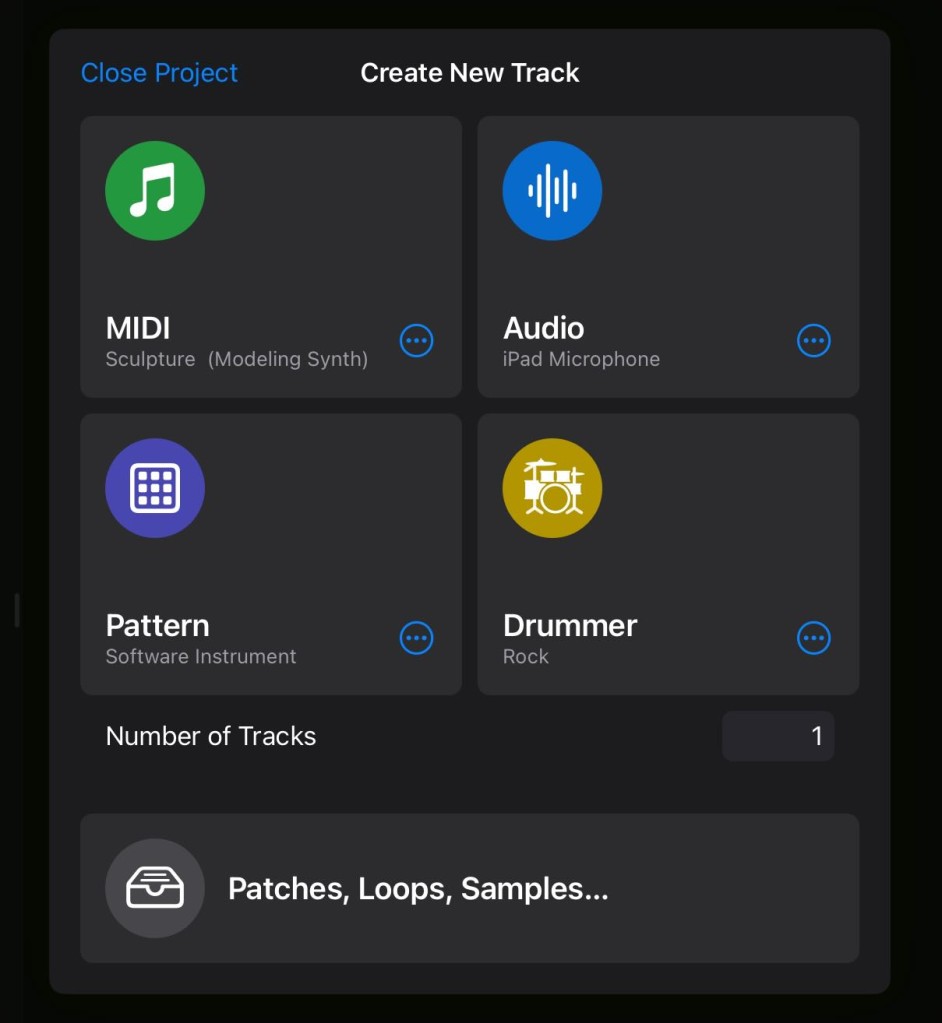
Task: Open more options on the Pattern card
Action: click(x=416, y=637)
